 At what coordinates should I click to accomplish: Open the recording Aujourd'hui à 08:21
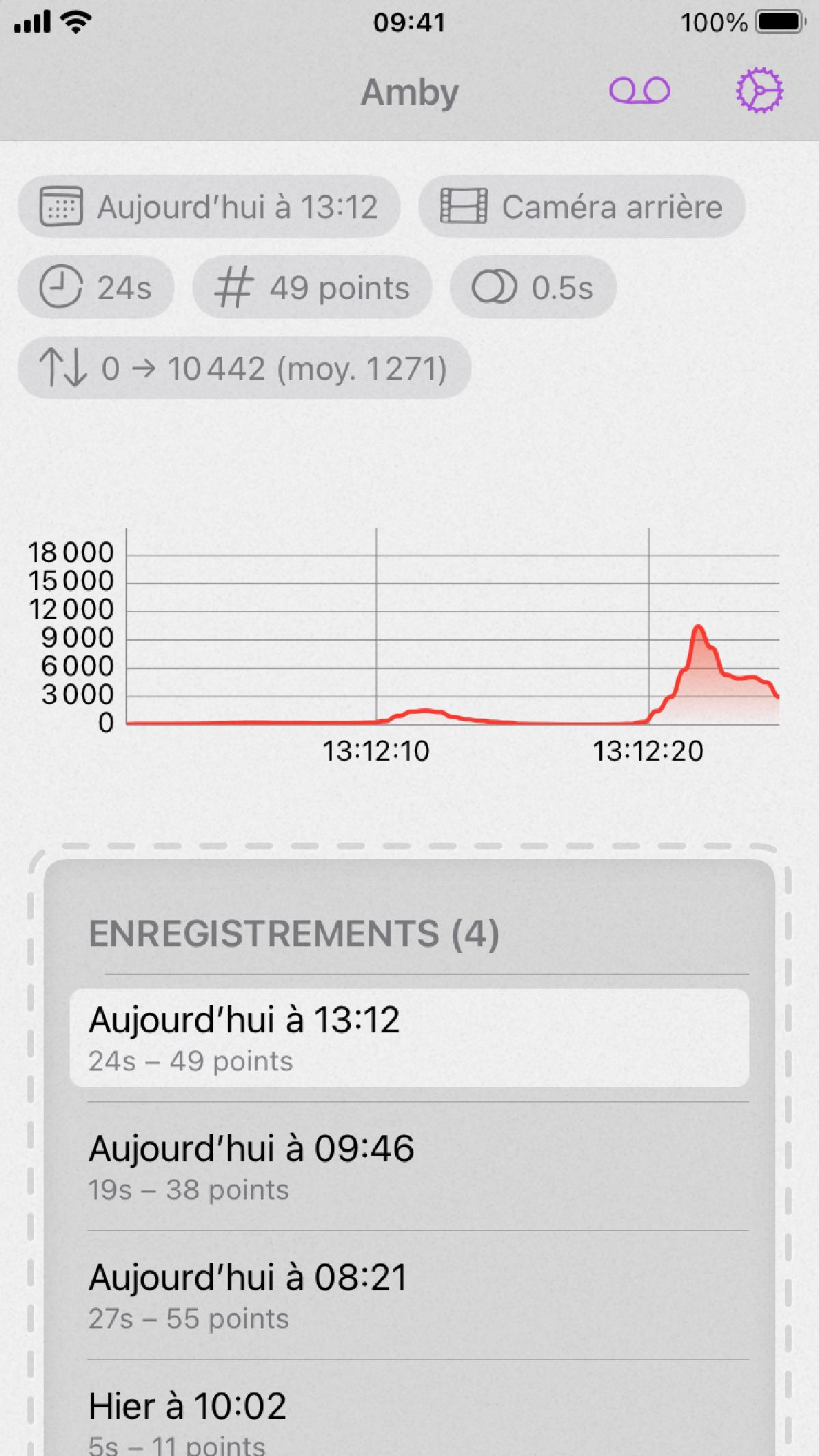coord(408,1295)
